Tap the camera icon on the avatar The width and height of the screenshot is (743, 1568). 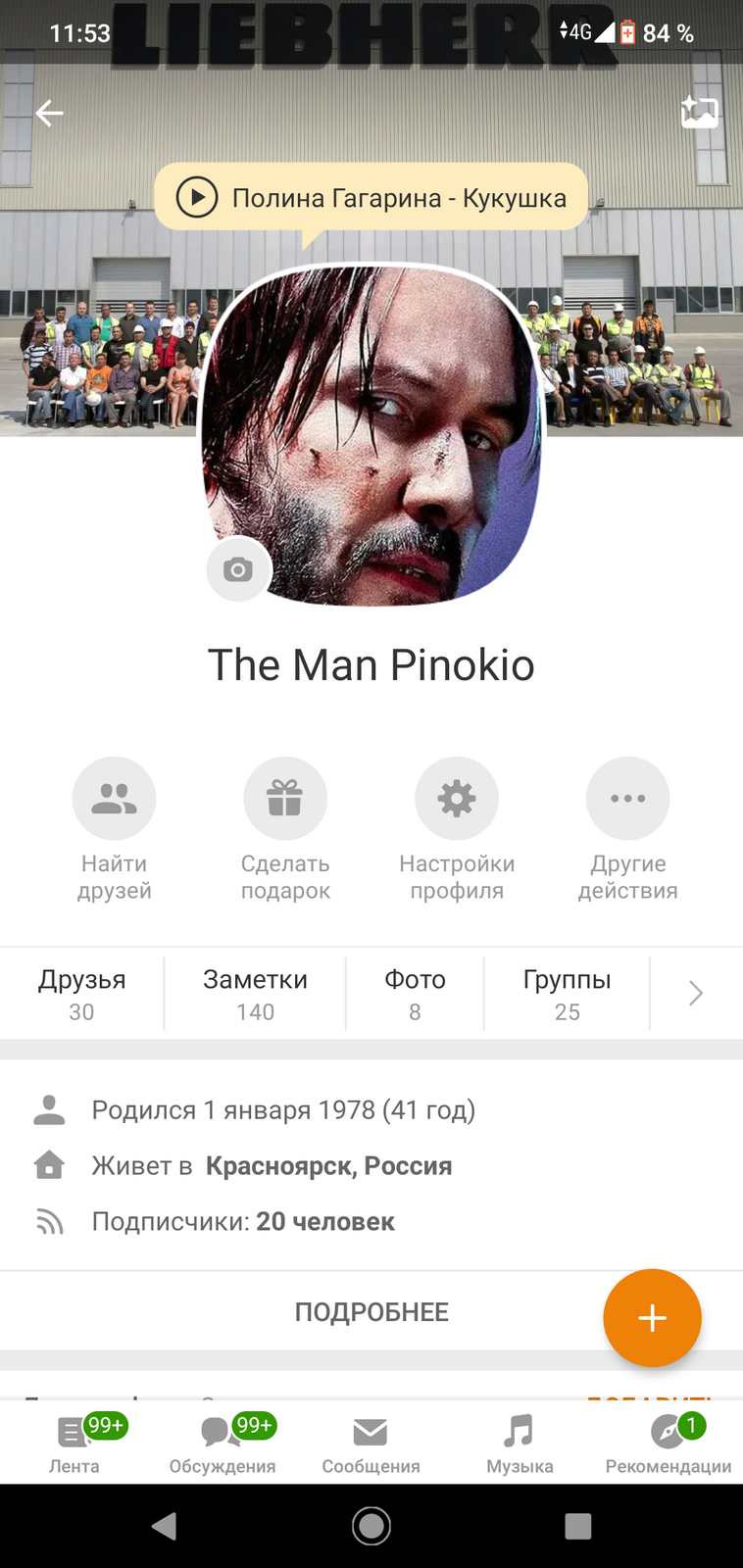(x=238, y=569)
